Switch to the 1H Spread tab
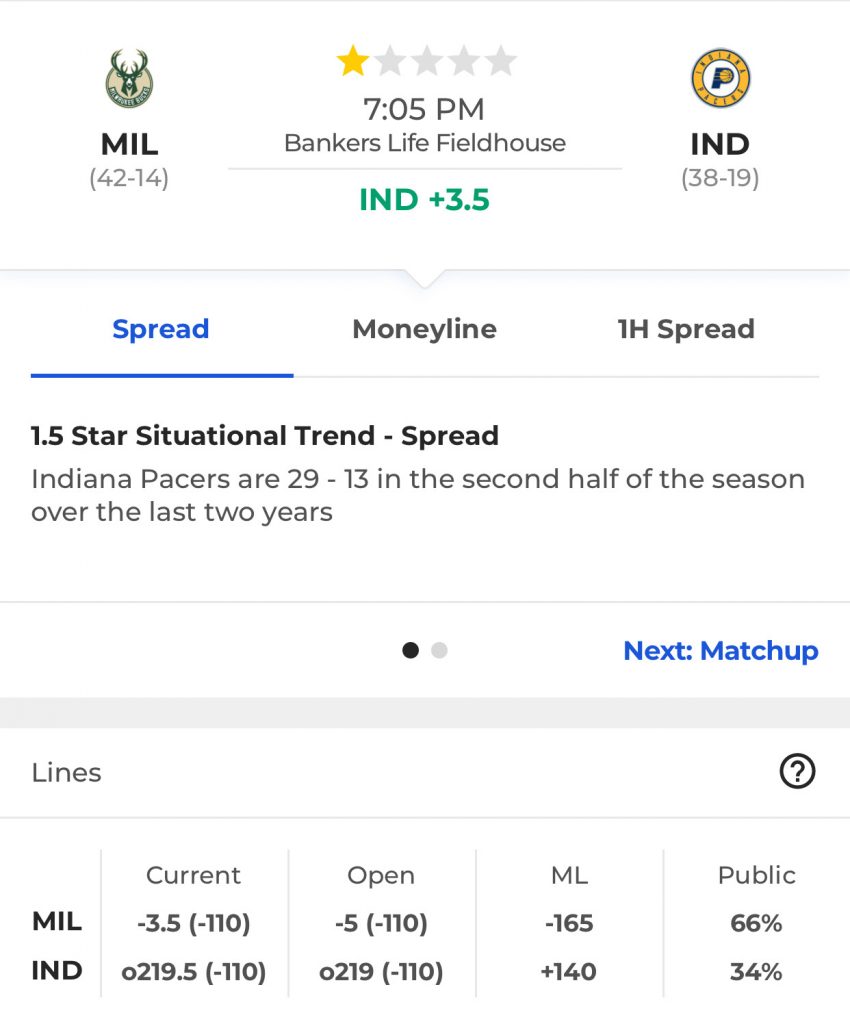The width and height of the screenshot is (850, 1024). [686, 329]
